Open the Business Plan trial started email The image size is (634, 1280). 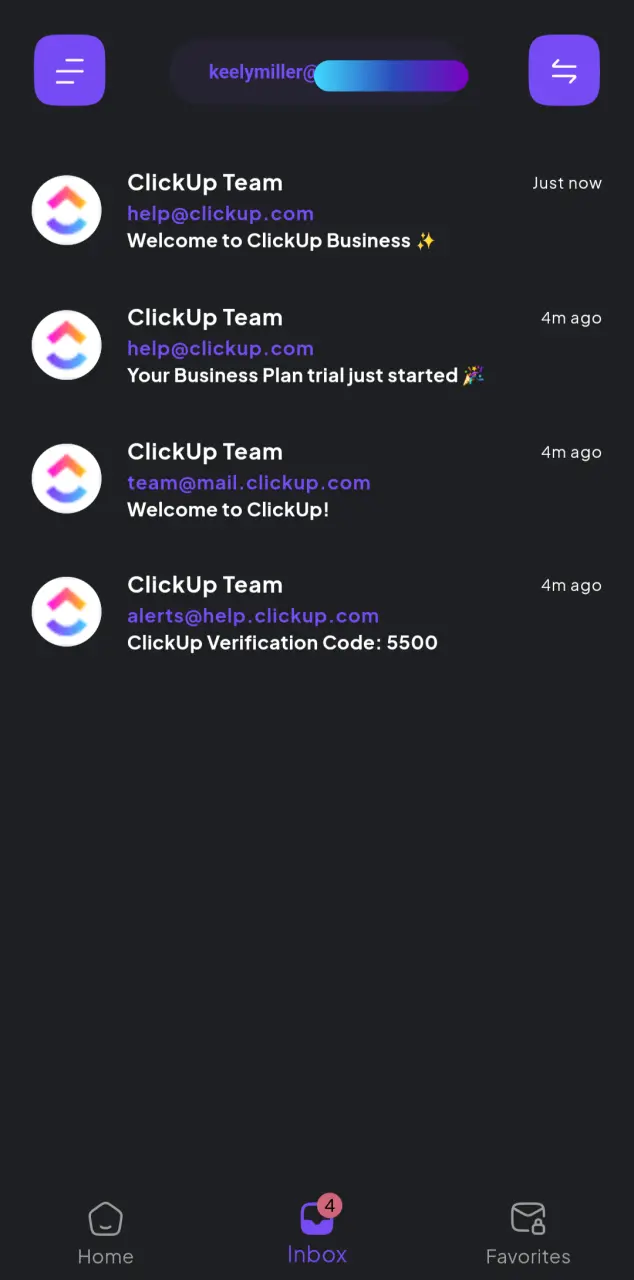(317, 346)
